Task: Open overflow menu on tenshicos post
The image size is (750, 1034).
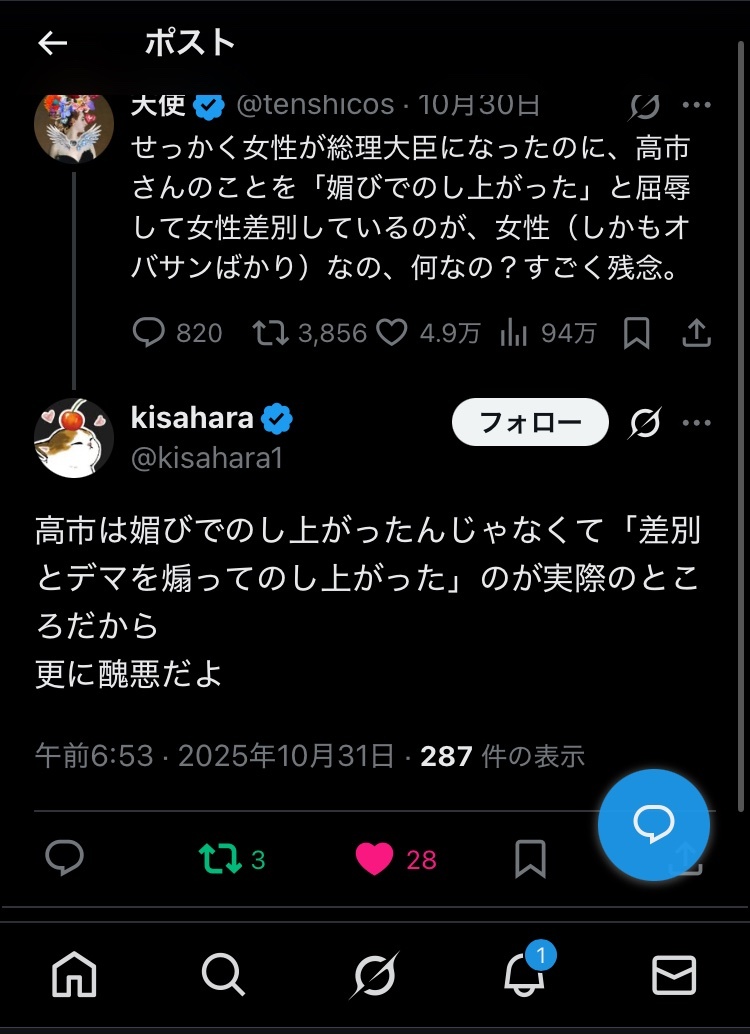Action: 696,105
